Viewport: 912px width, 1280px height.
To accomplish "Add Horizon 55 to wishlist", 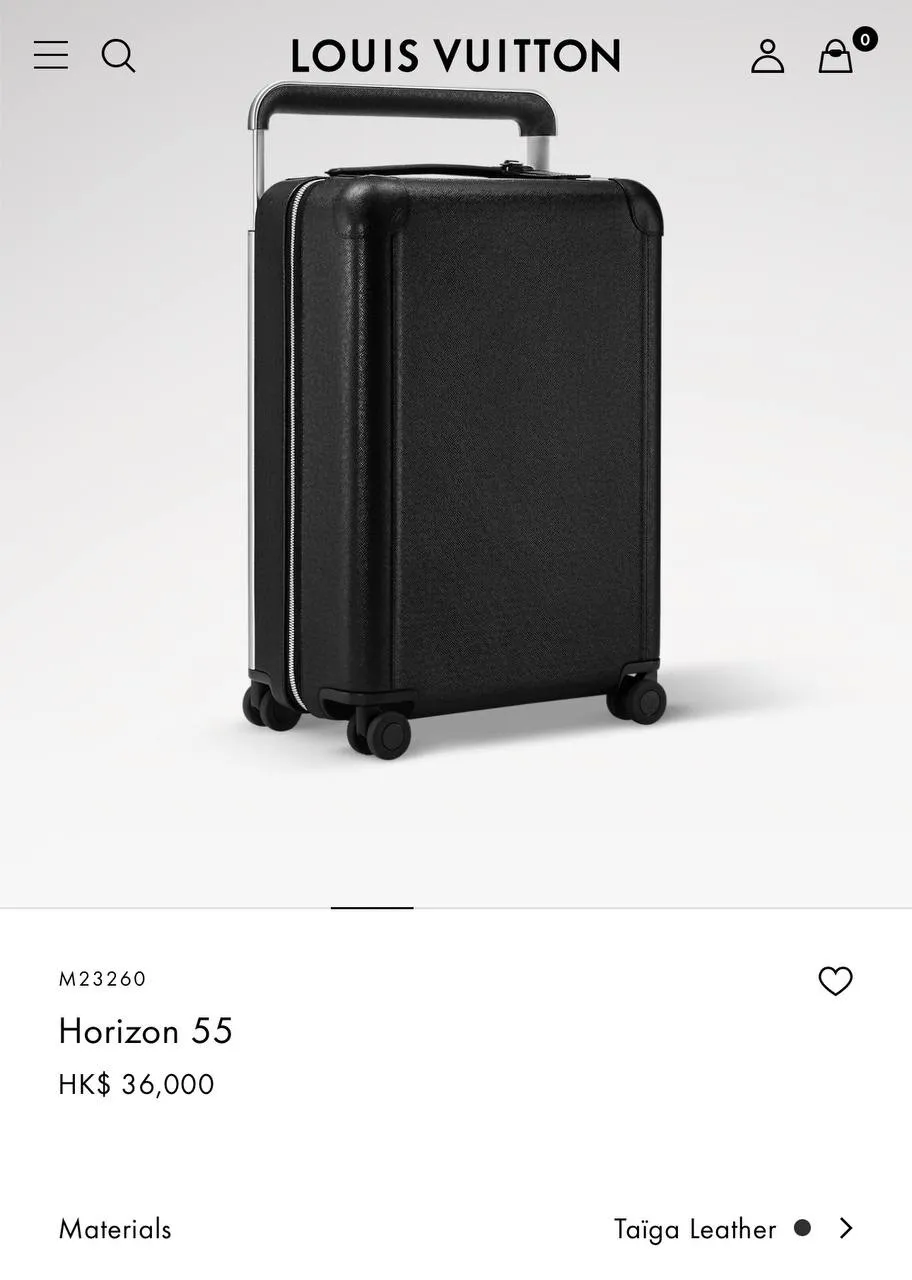I will (x=835, y=981).
